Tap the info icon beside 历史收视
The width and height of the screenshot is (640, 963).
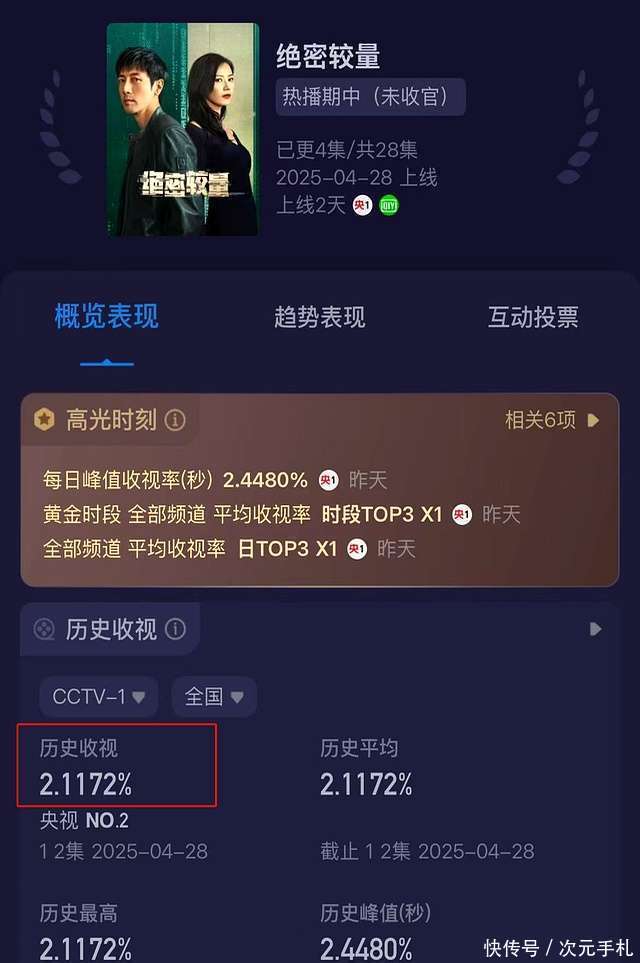[x=175, y=629]
